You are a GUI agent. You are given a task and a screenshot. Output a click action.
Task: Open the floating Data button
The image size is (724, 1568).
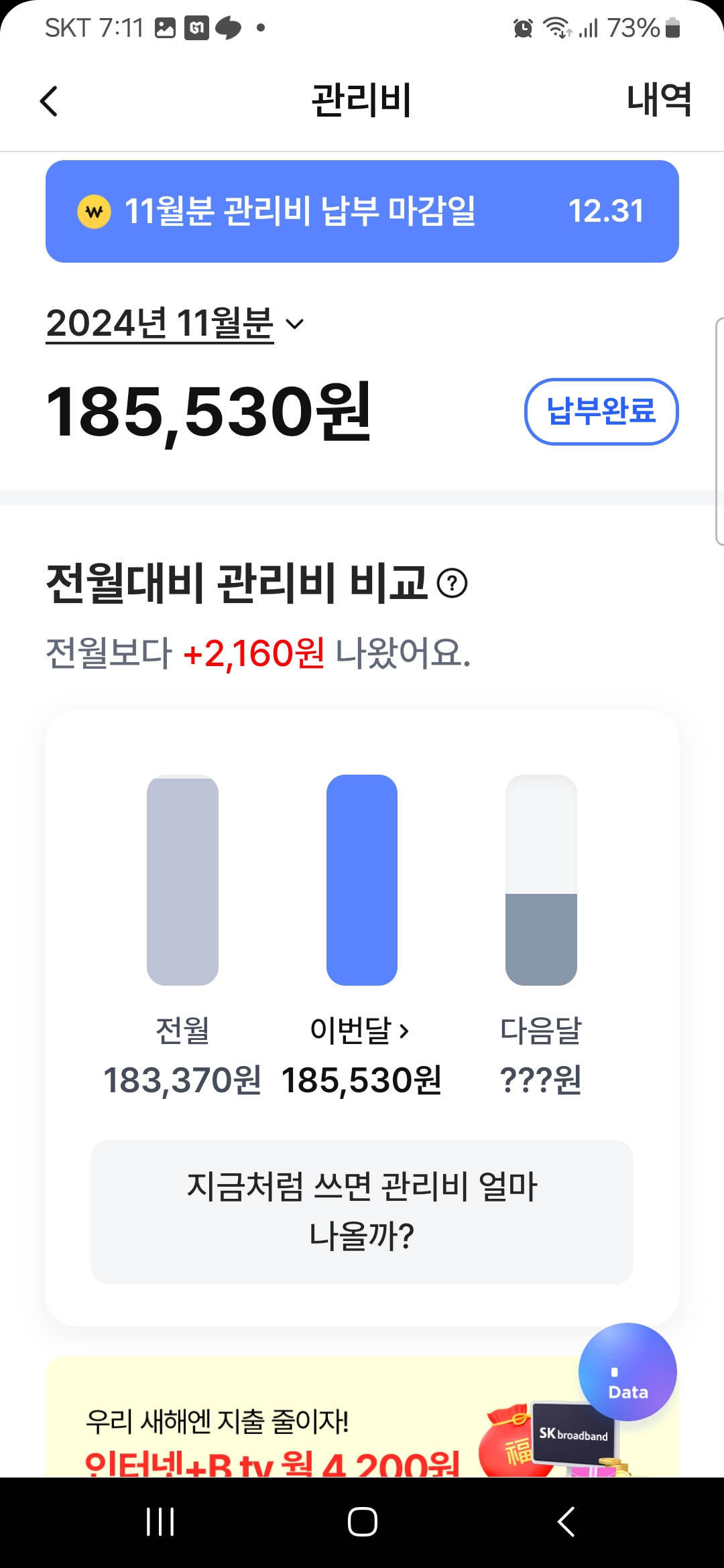point(627,1372)
